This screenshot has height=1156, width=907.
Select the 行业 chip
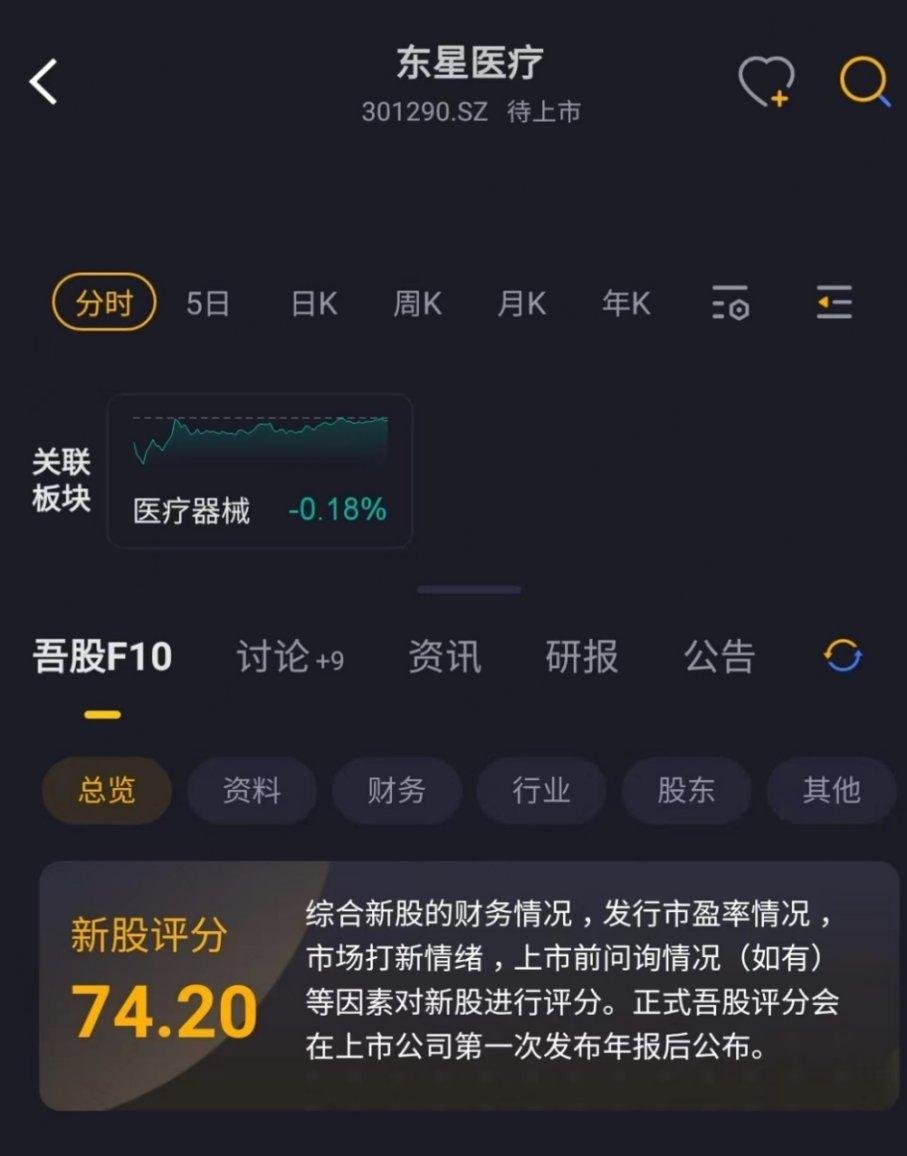click(x=541, y=791)
